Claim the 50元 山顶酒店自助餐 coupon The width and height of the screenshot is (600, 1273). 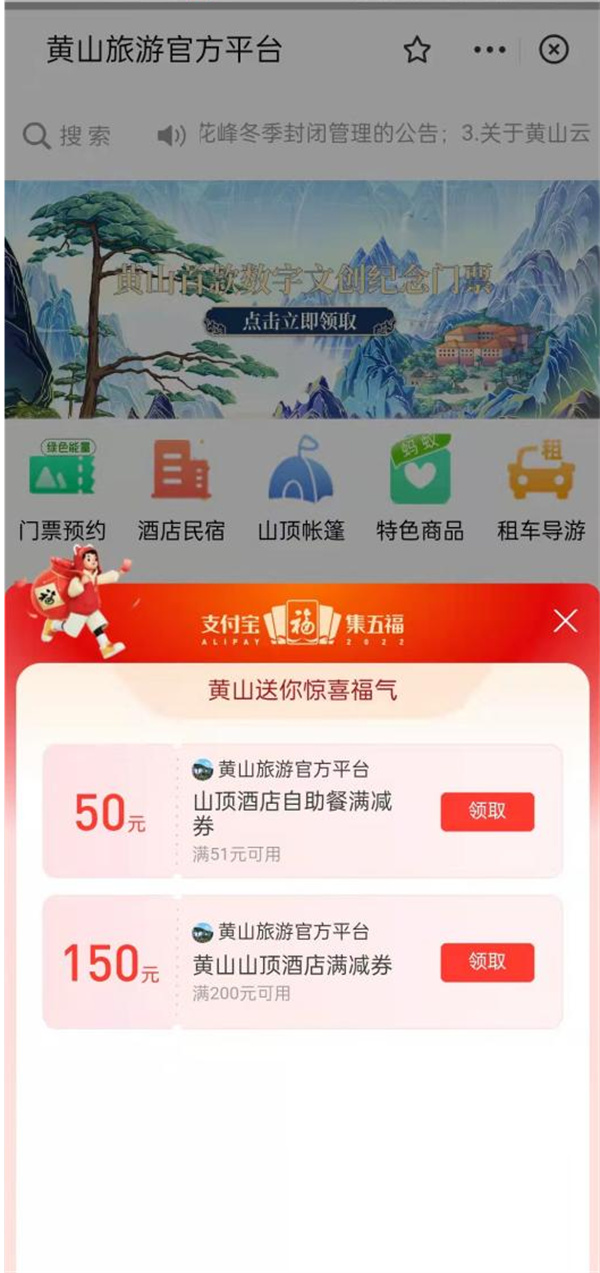click(x=487, y=812)
